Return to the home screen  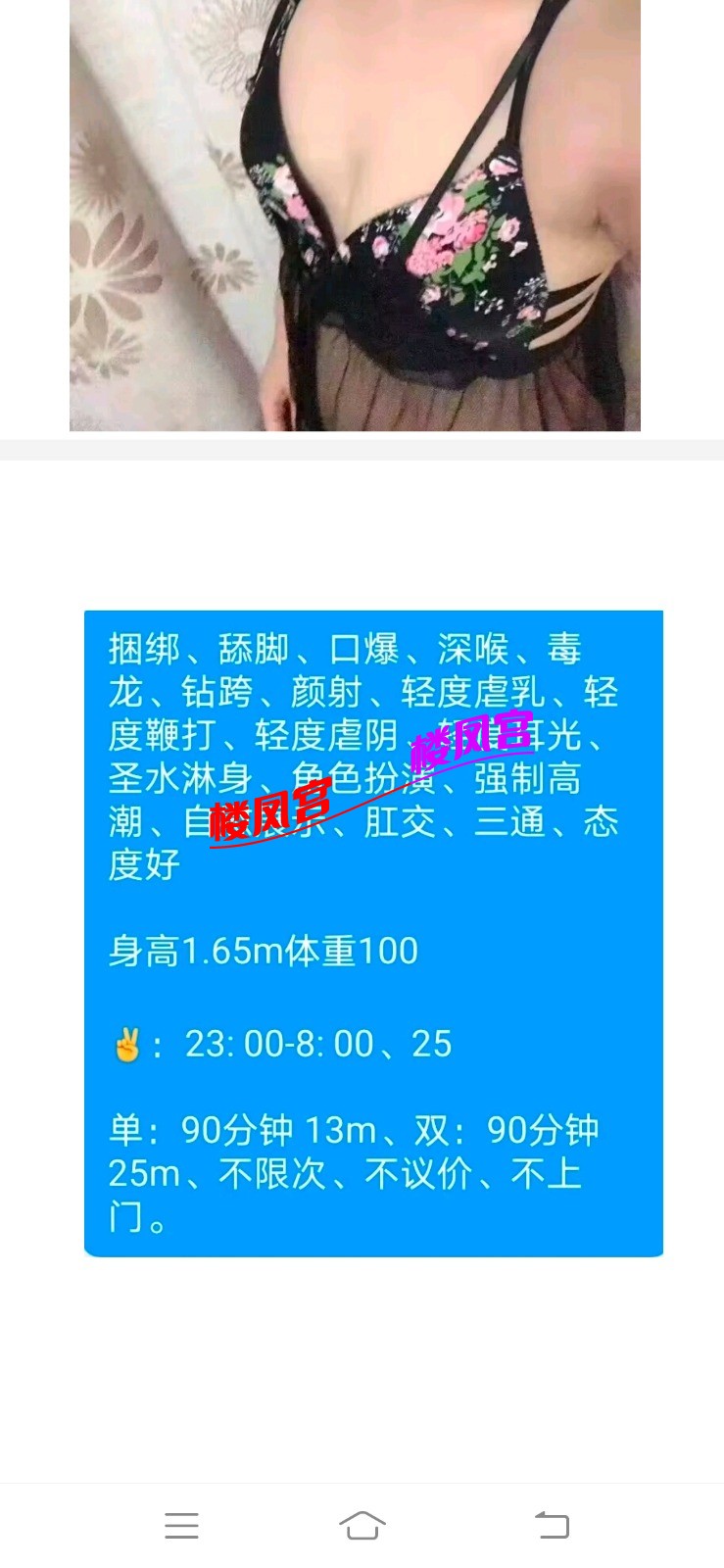point(362,1525)
